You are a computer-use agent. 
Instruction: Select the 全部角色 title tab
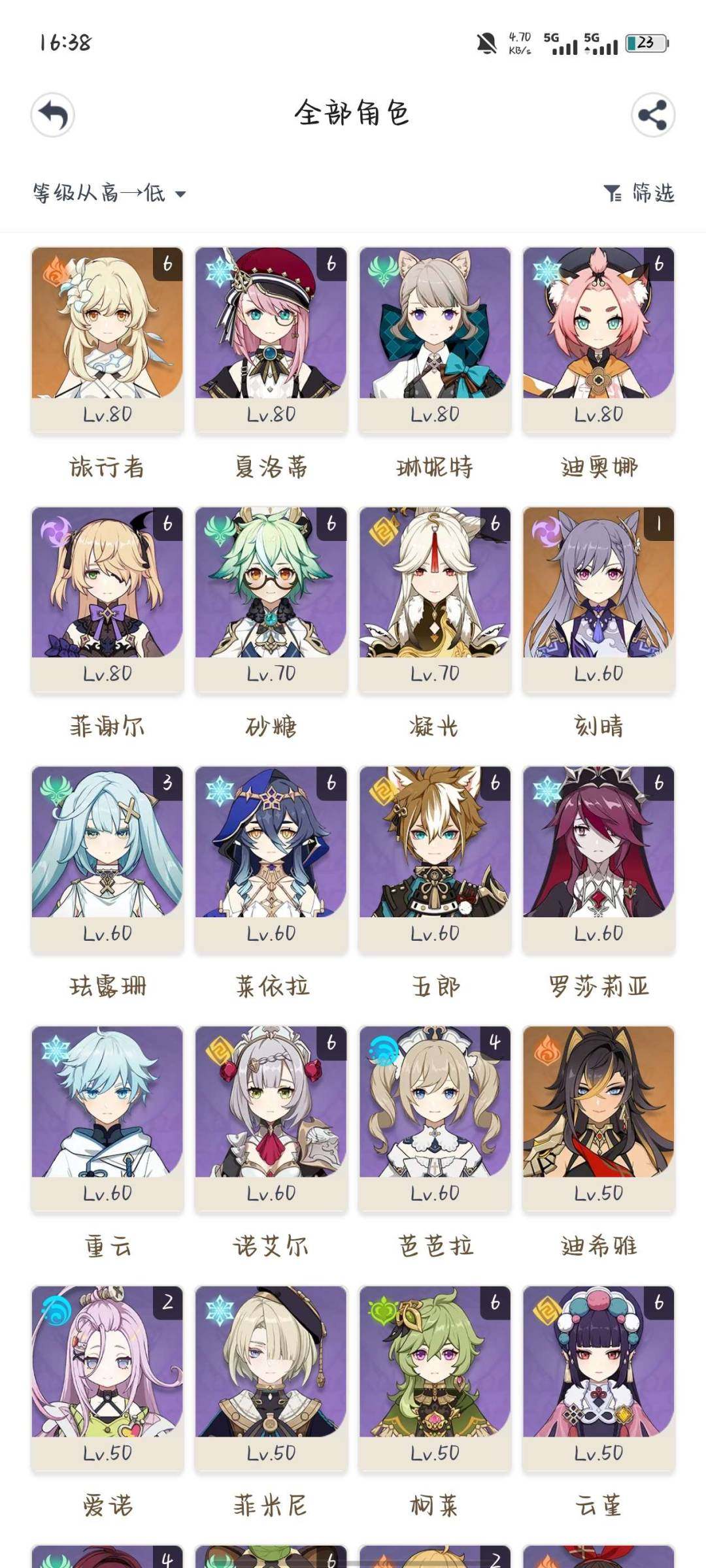point(353,112)
